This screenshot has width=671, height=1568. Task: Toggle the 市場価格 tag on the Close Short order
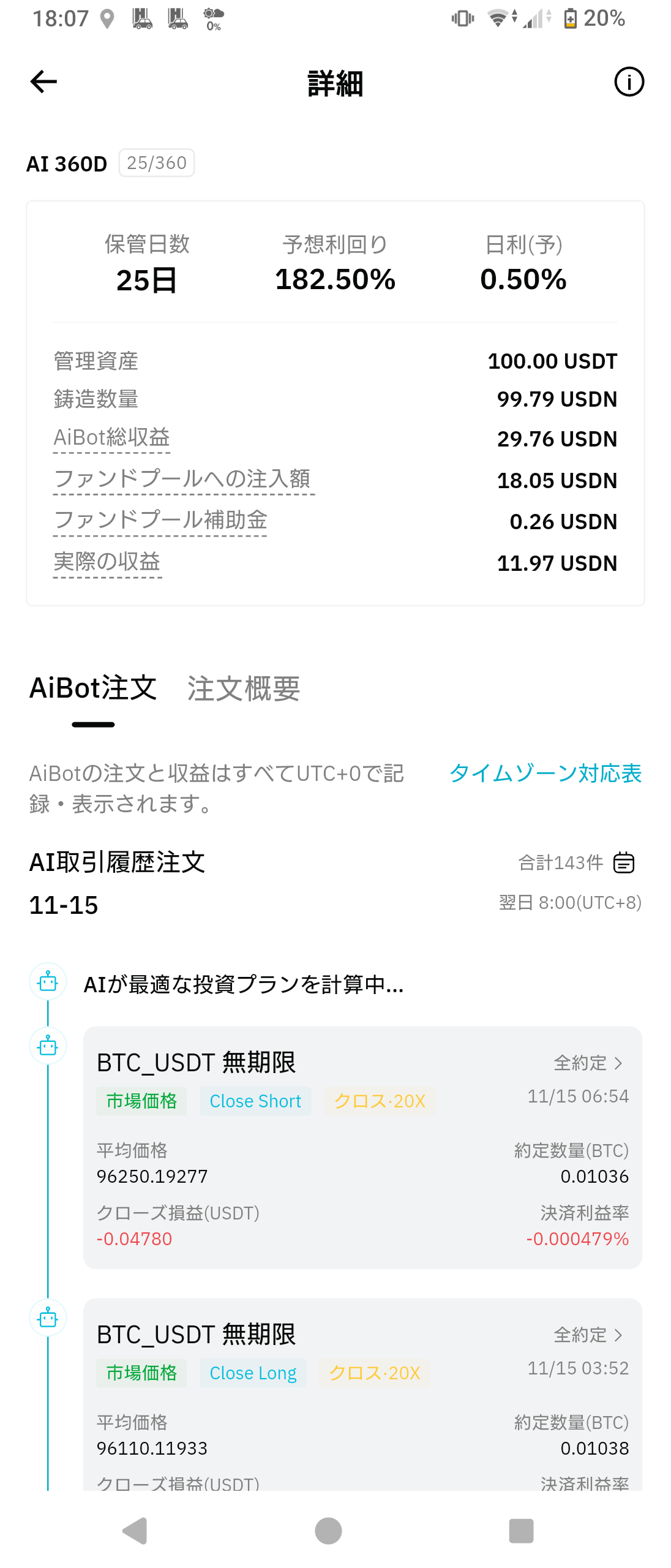[141, 1101]
